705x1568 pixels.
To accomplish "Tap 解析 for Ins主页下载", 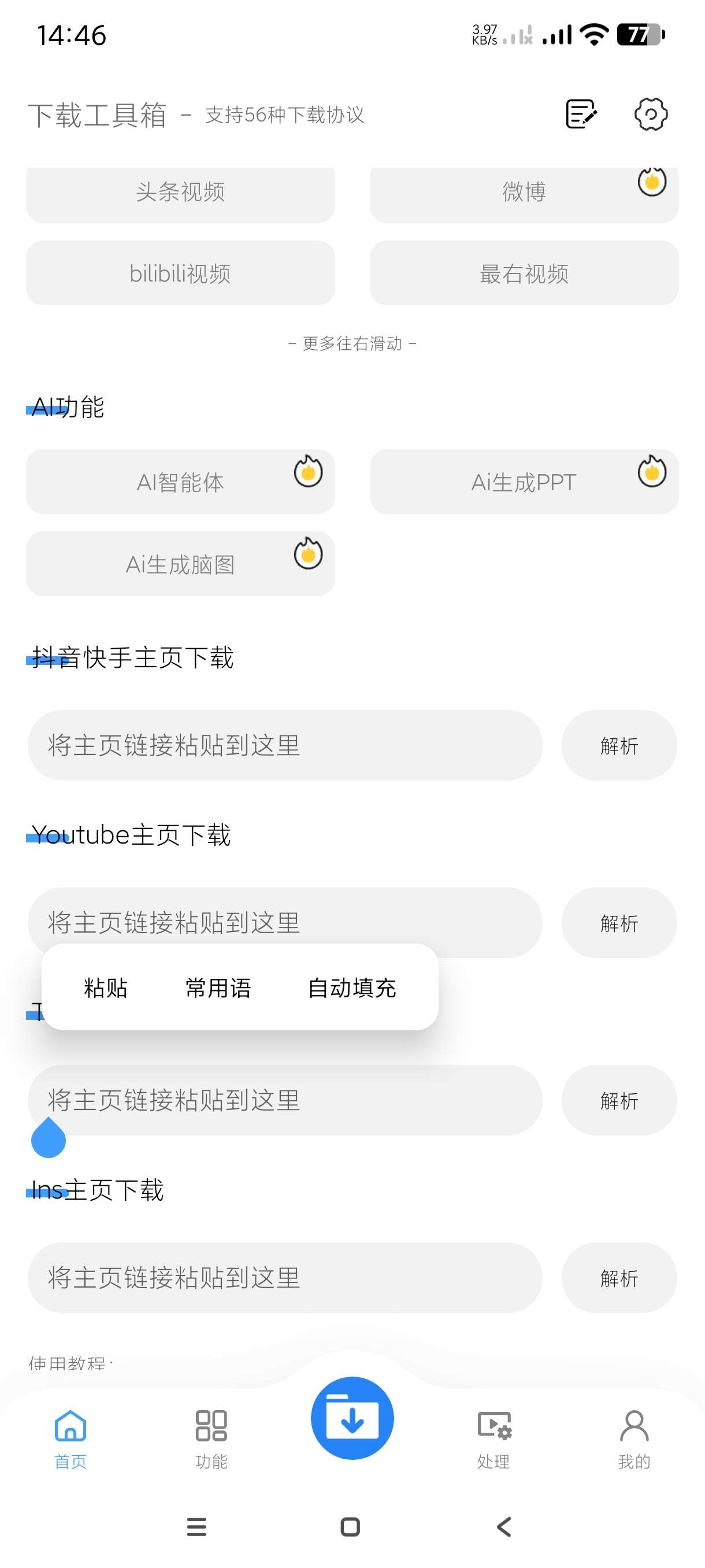I will coord(619,1278).
